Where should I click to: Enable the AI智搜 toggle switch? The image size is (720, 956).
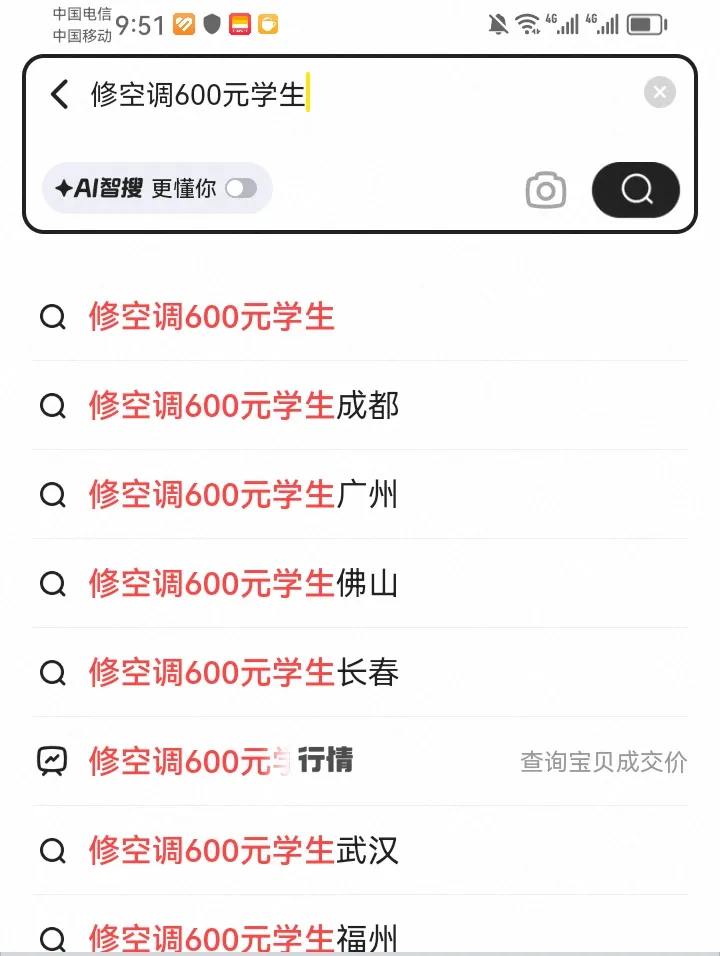pyautogui.click(x=241, y=189)
